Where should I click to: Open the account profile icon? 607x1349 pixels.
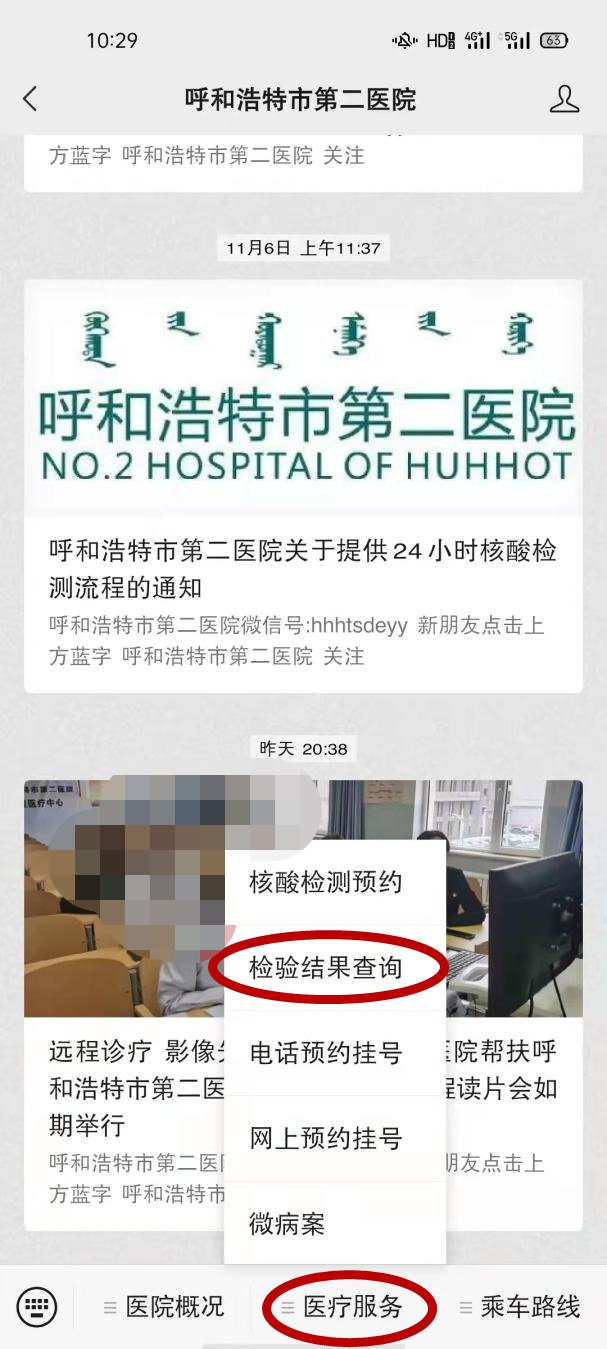click(564, 99)
